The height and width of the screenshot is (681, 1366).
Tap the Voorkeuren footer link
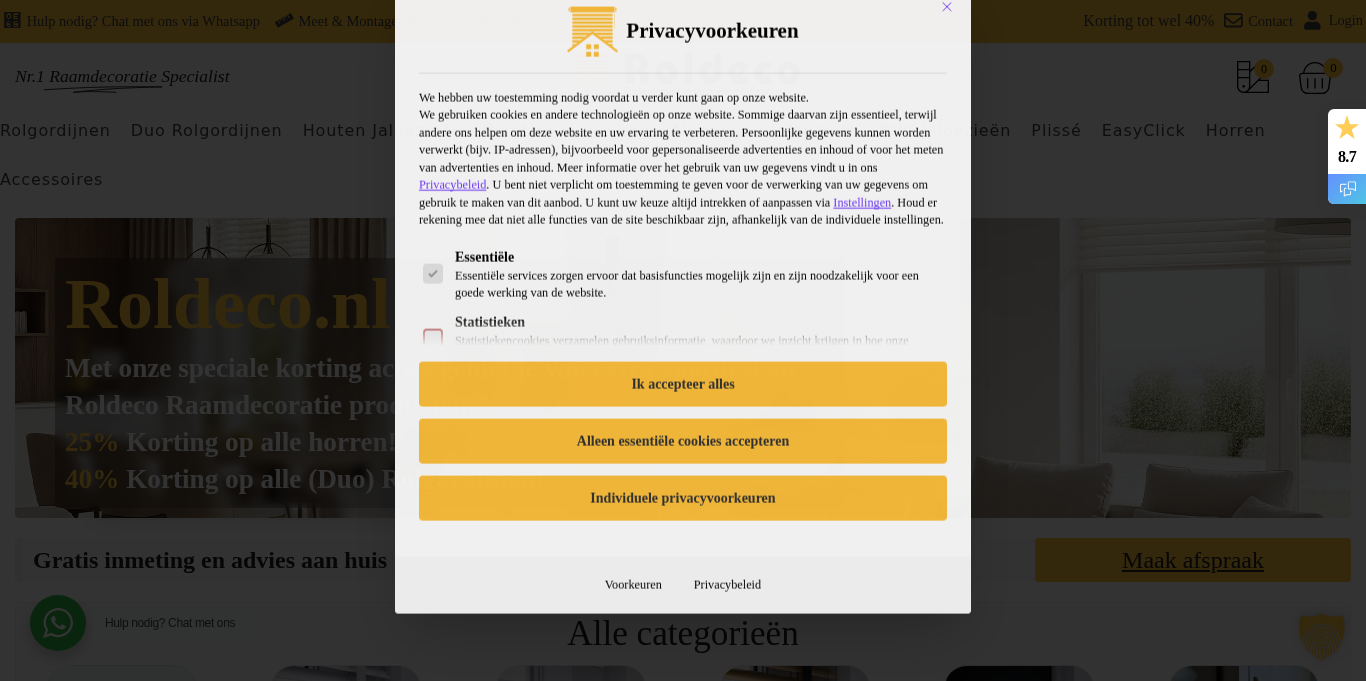(633, 585)
